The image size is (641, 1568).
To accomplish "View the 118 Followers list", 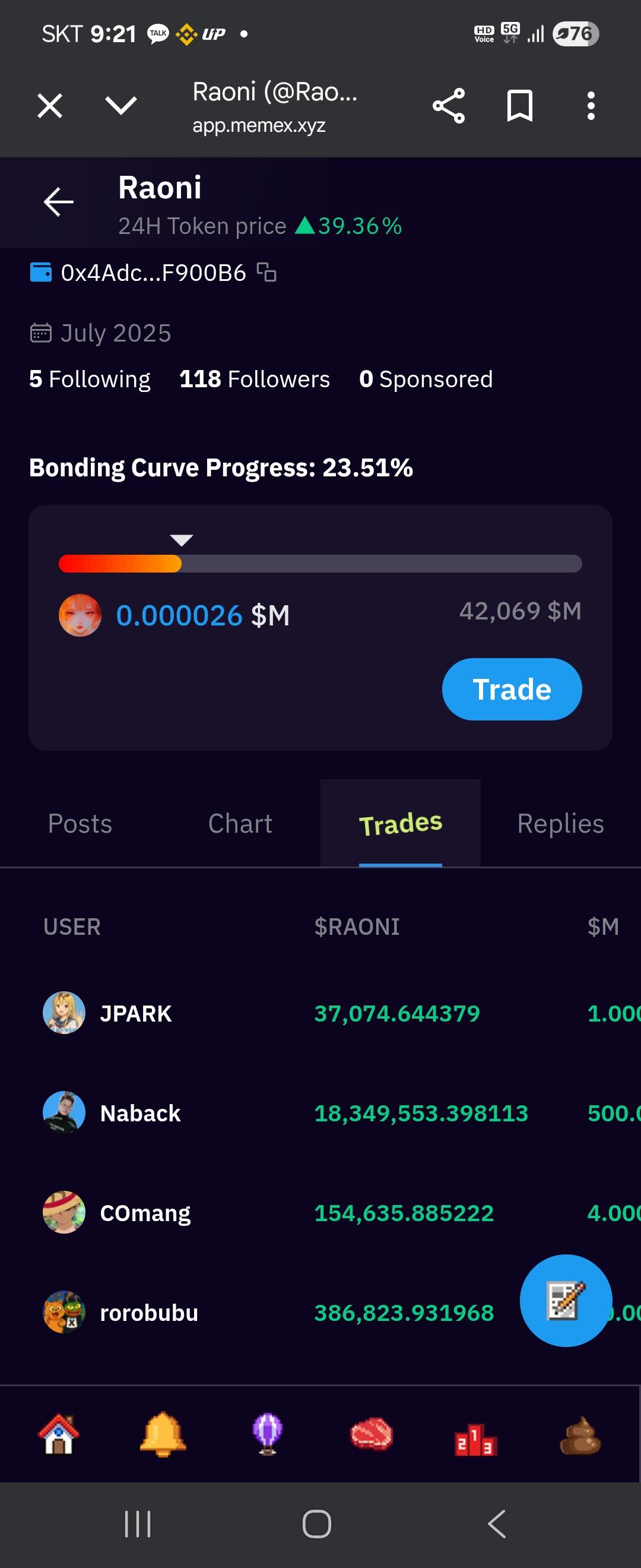I will tap(254, 379).
